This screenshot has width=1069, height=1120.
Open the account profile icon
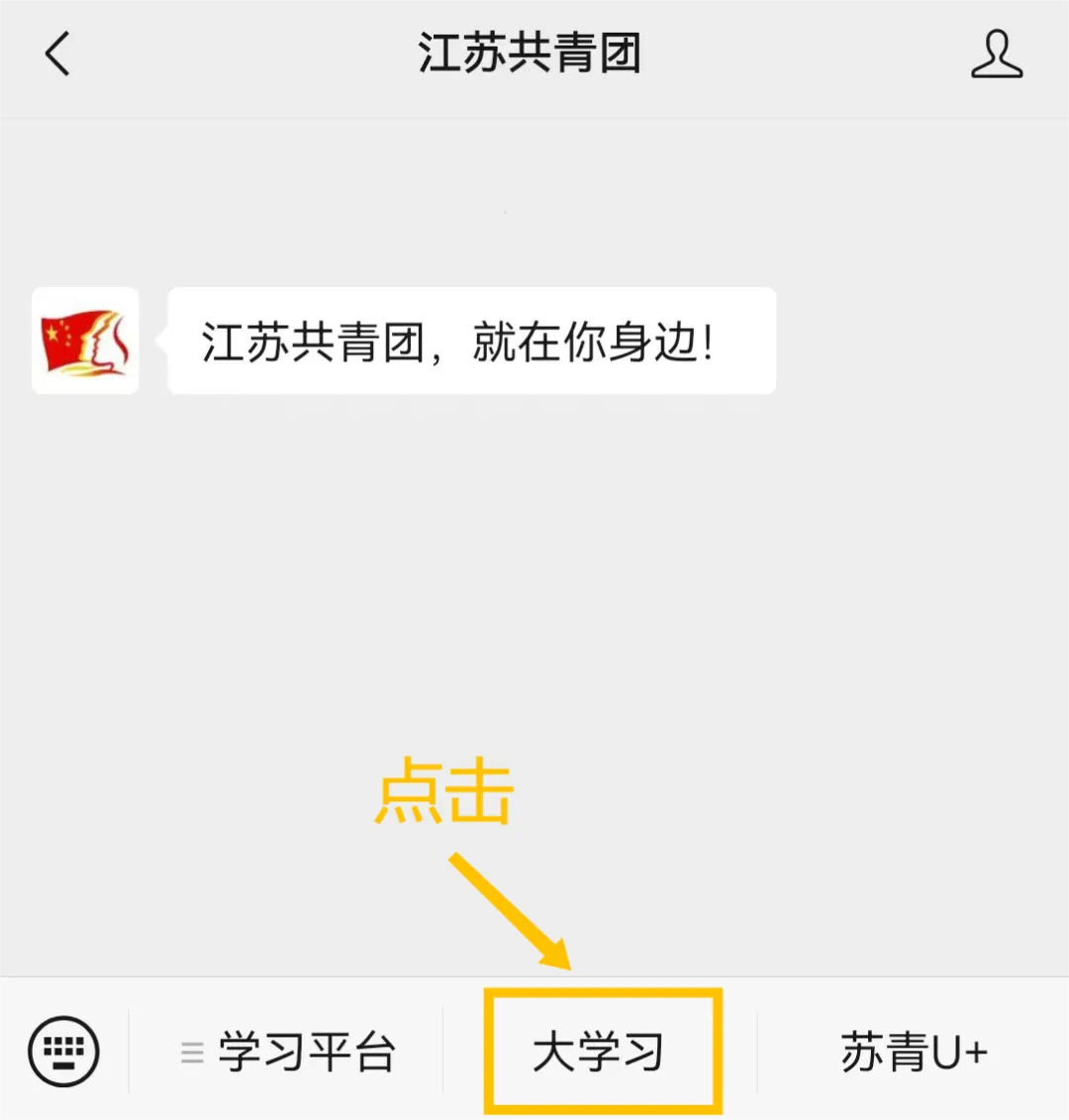[996, 54]
